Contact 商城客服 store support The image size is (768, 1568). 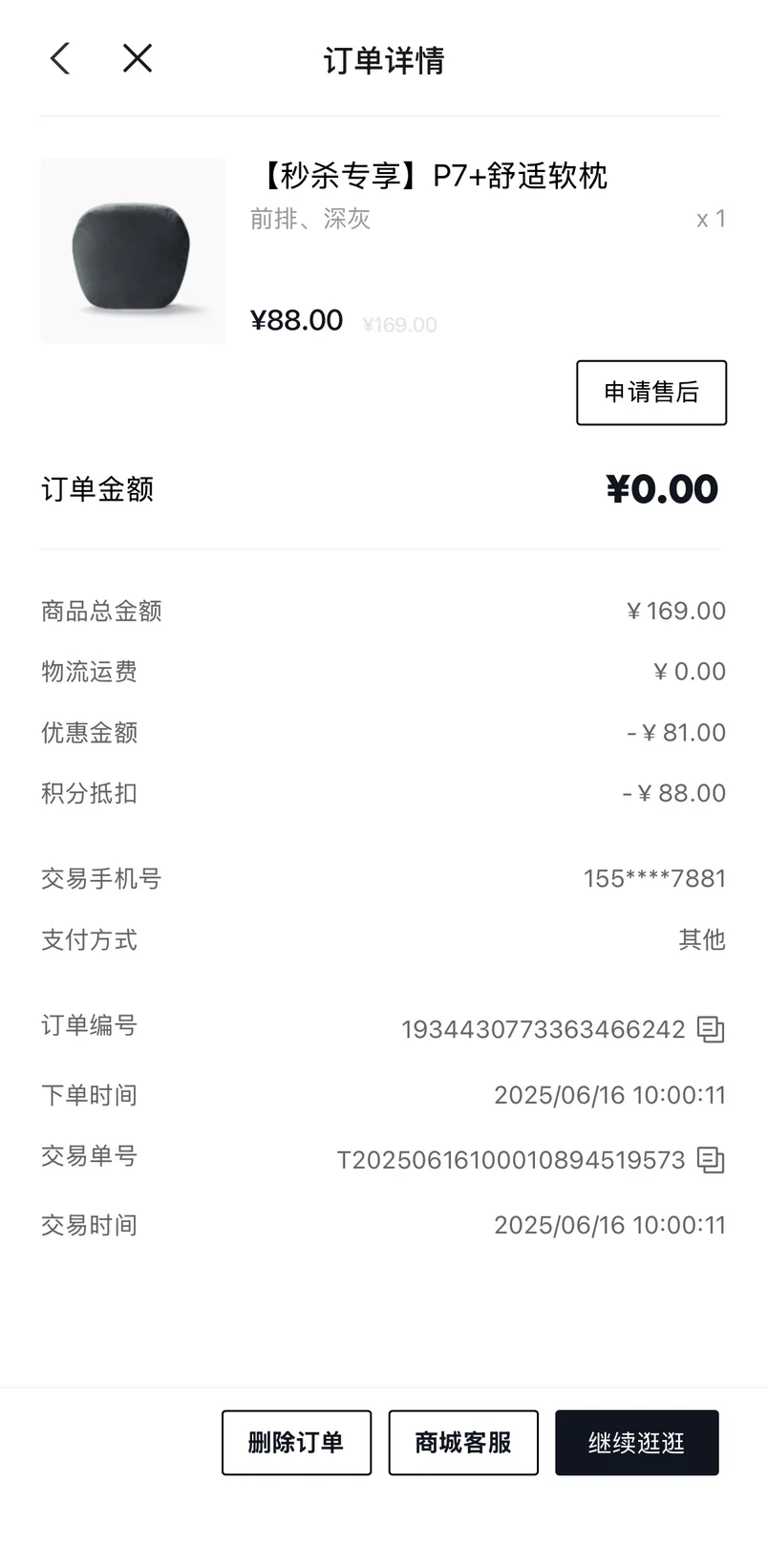(x=463, y=1443)
